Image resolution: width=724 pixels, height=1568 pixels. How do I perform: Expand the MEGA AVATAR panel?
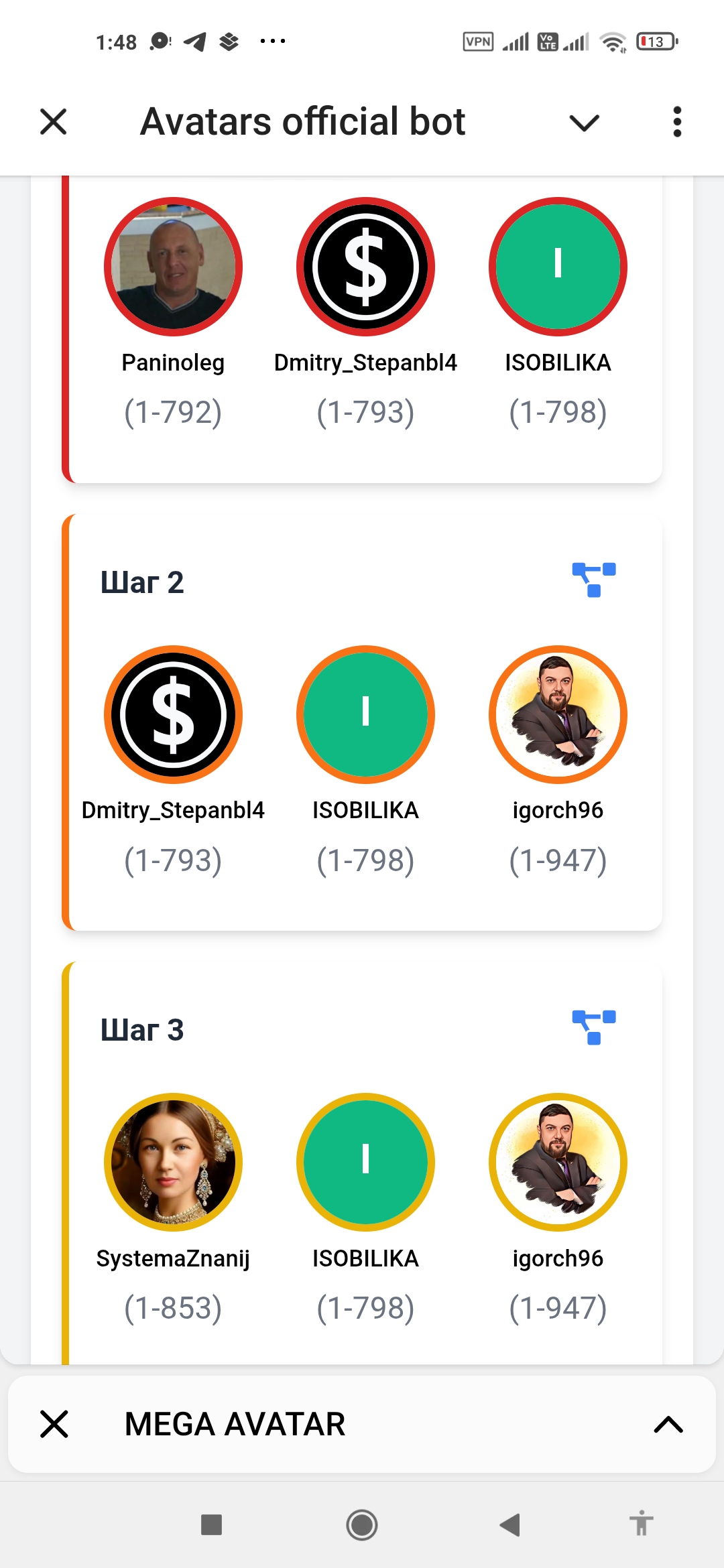pos(668,1424)
